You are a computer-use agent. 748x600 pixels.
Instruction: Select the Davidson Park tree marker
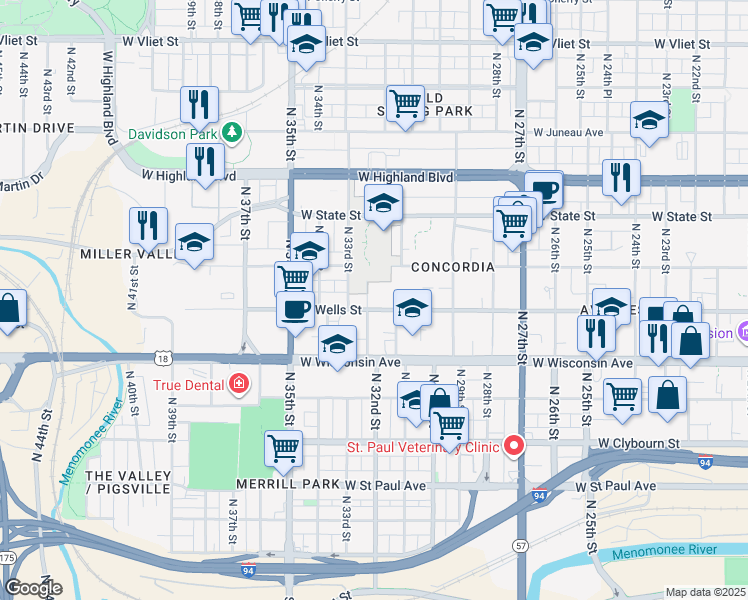(231, 132)
